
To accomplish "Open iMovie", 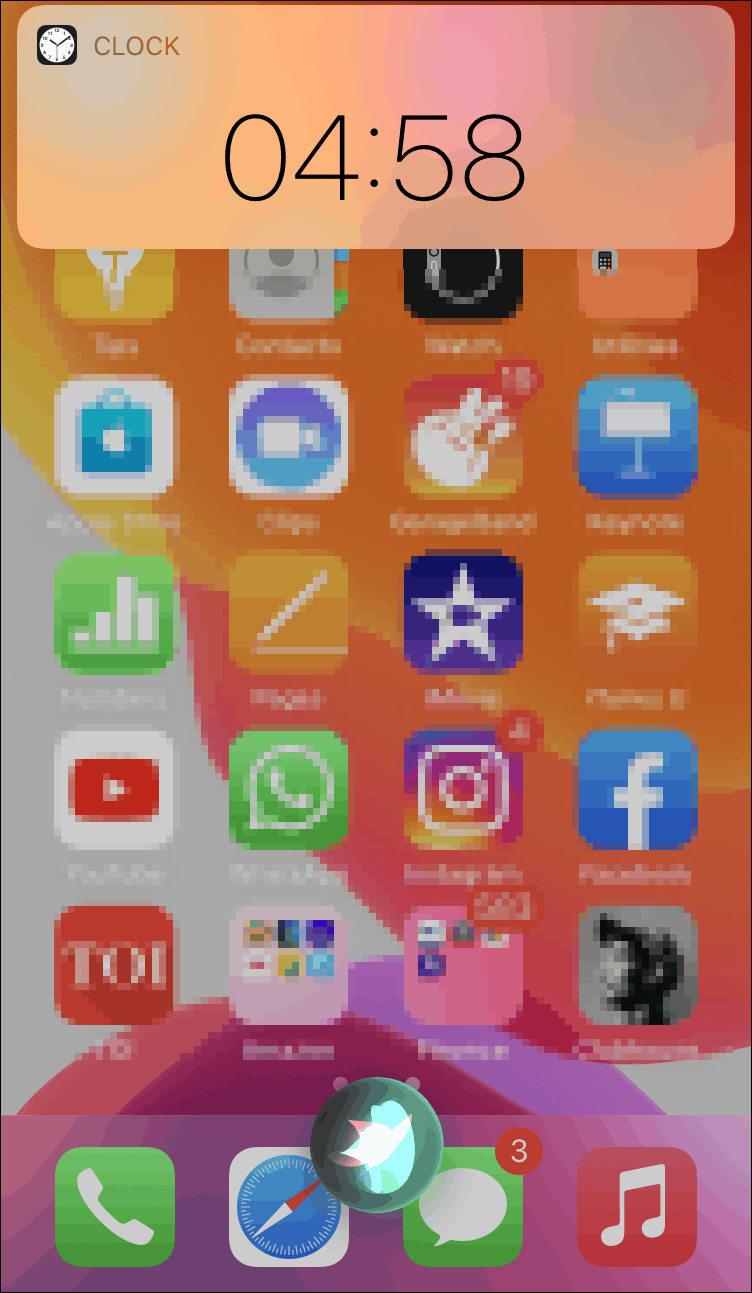I will tap(463, 614).
